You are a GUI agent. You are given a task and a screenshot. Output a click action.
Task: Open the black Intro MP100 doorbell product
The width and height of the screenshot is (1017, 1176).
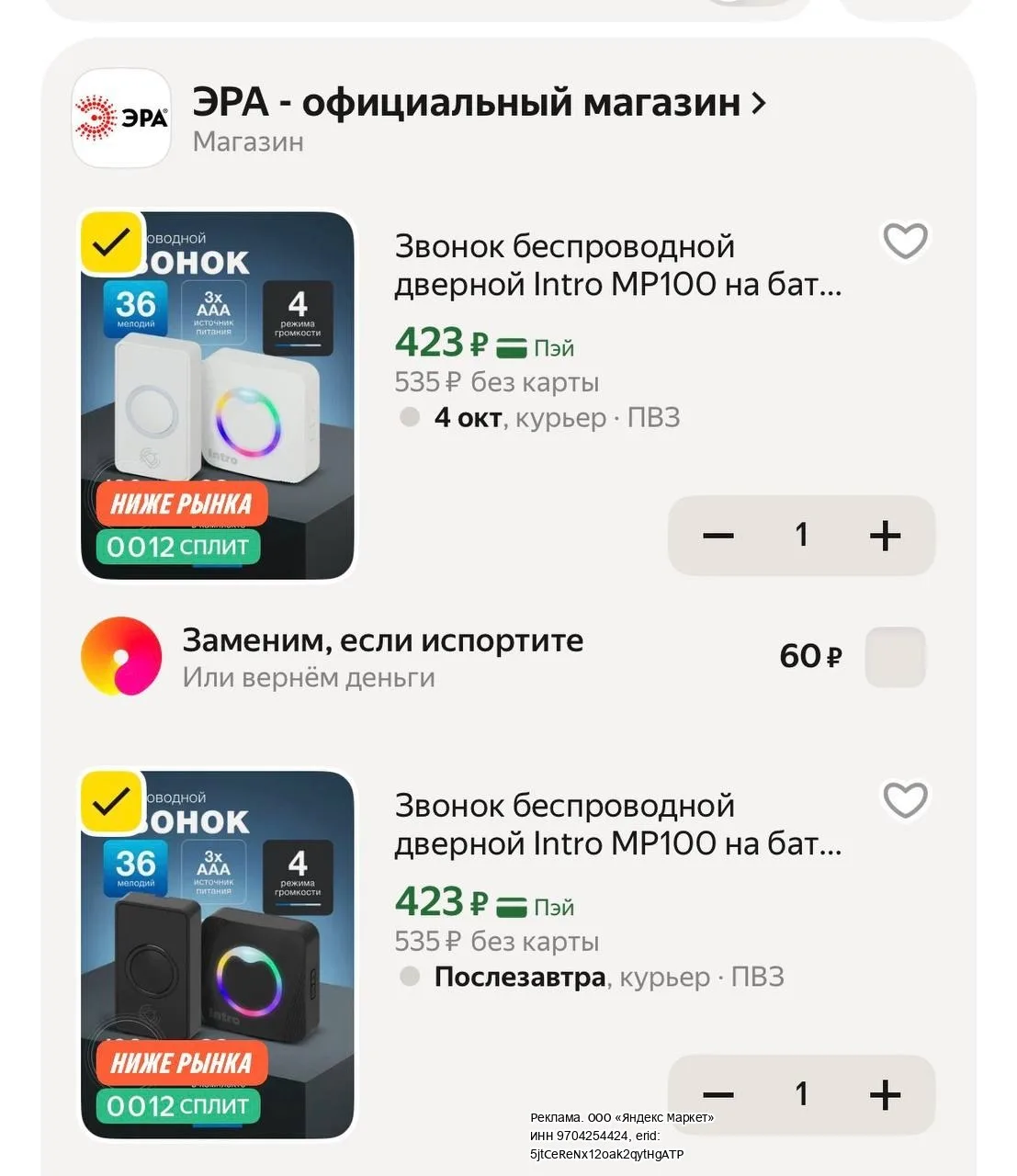[617, 824]
